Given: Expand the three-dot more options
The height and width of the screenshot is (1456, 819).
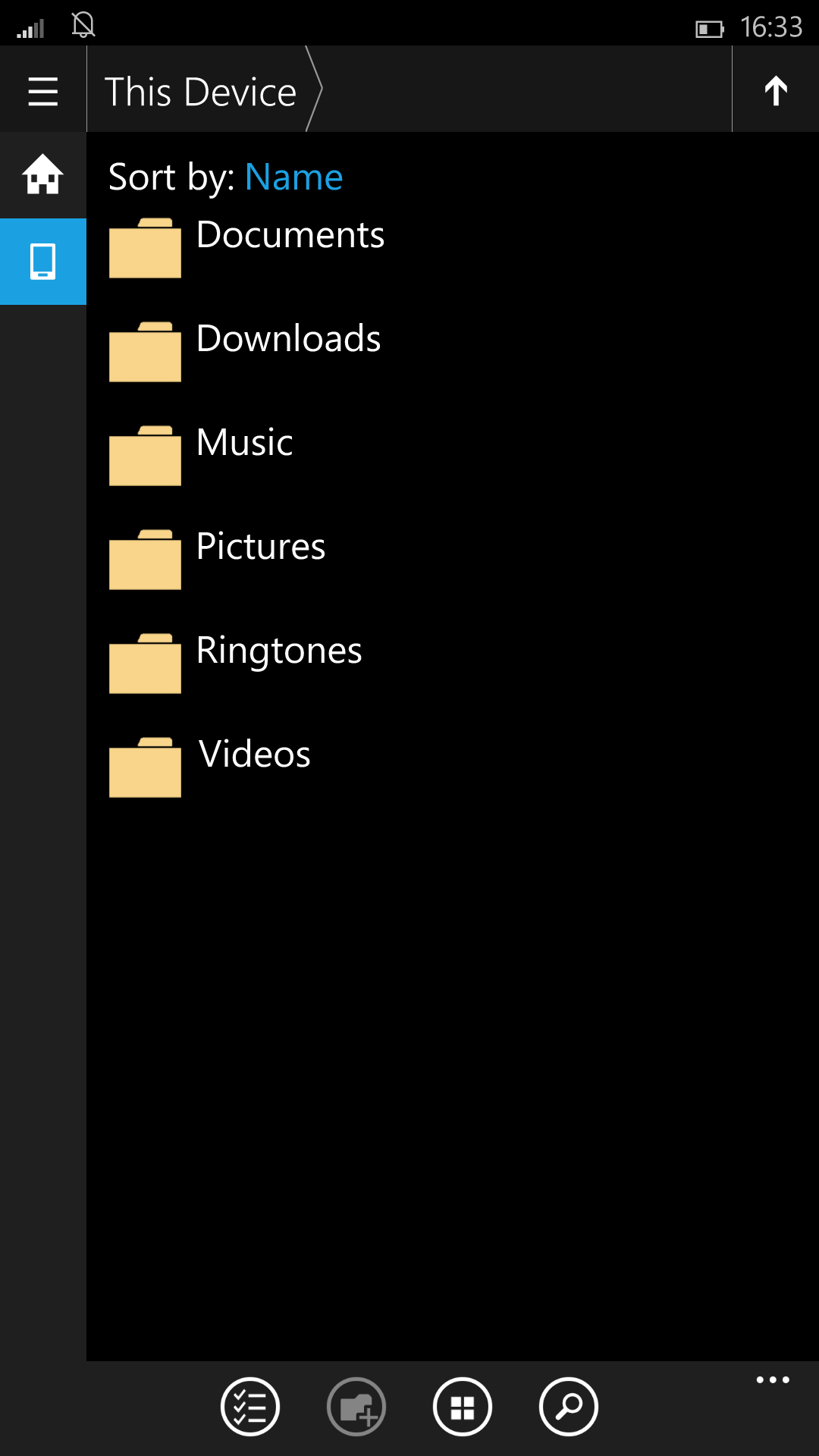Looking at the screenshot, I should tap(773, 1380).
